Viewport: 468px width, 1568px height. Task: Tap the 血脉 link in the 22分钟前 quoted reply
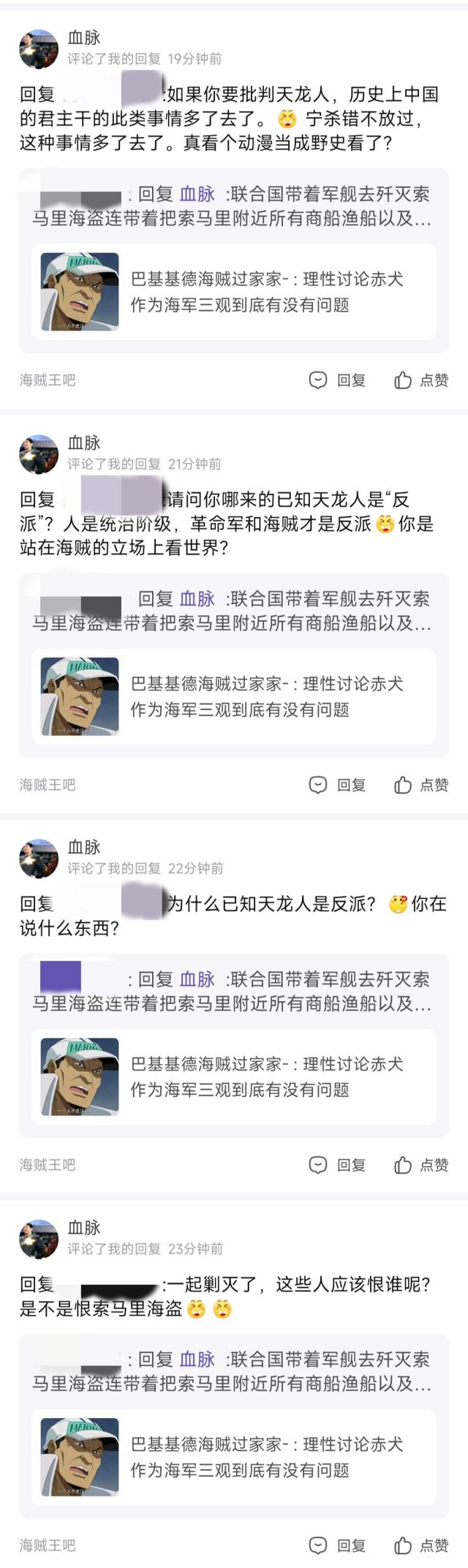point(197,979)
